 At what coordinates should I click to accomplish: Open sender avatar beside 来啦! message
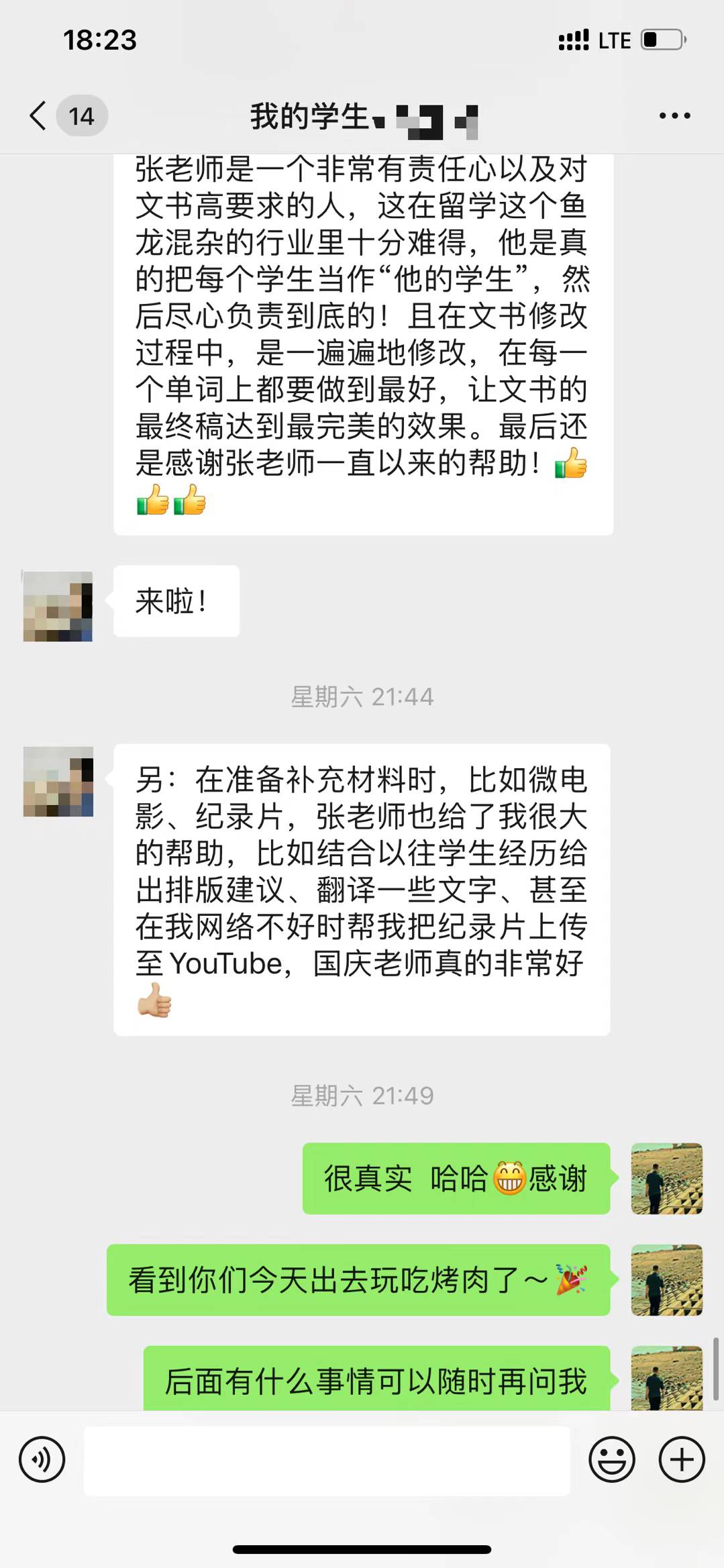click(x=58, y=607)
